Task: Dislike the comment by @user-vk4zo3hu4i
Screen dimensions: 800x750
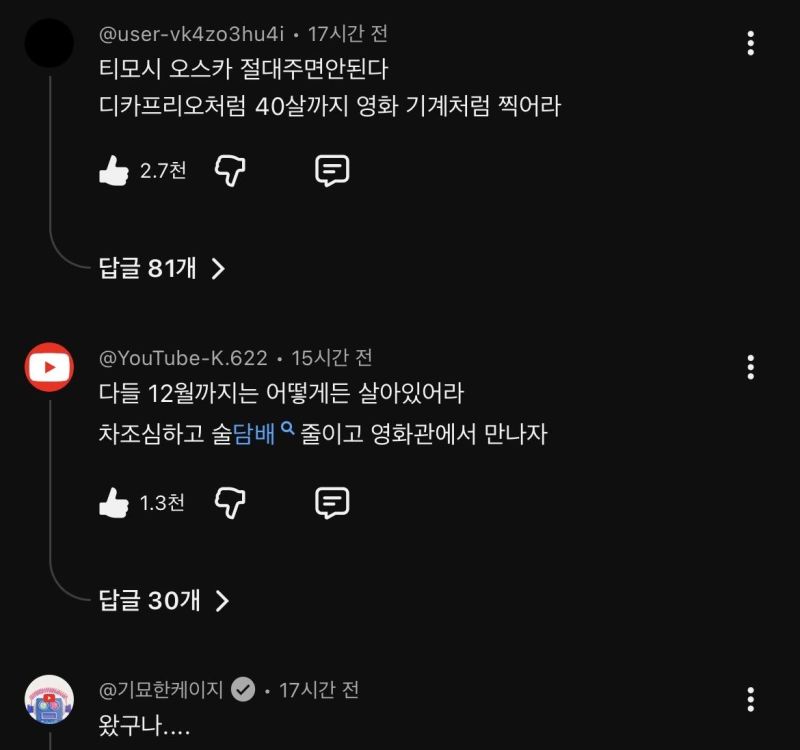Action: click(231, 171)
